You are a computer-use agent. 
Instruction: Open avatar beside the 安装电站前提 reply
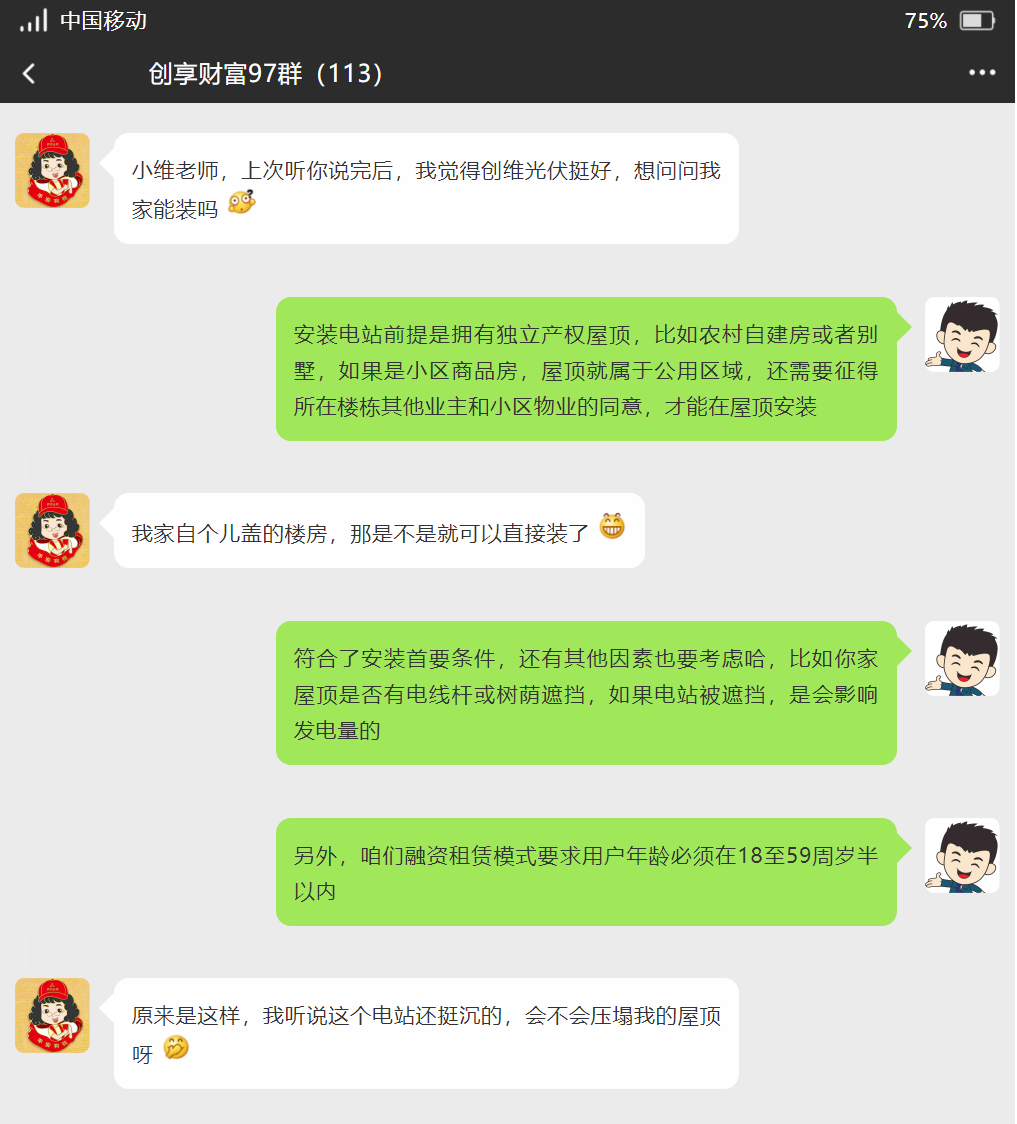(x=961, y=334)
